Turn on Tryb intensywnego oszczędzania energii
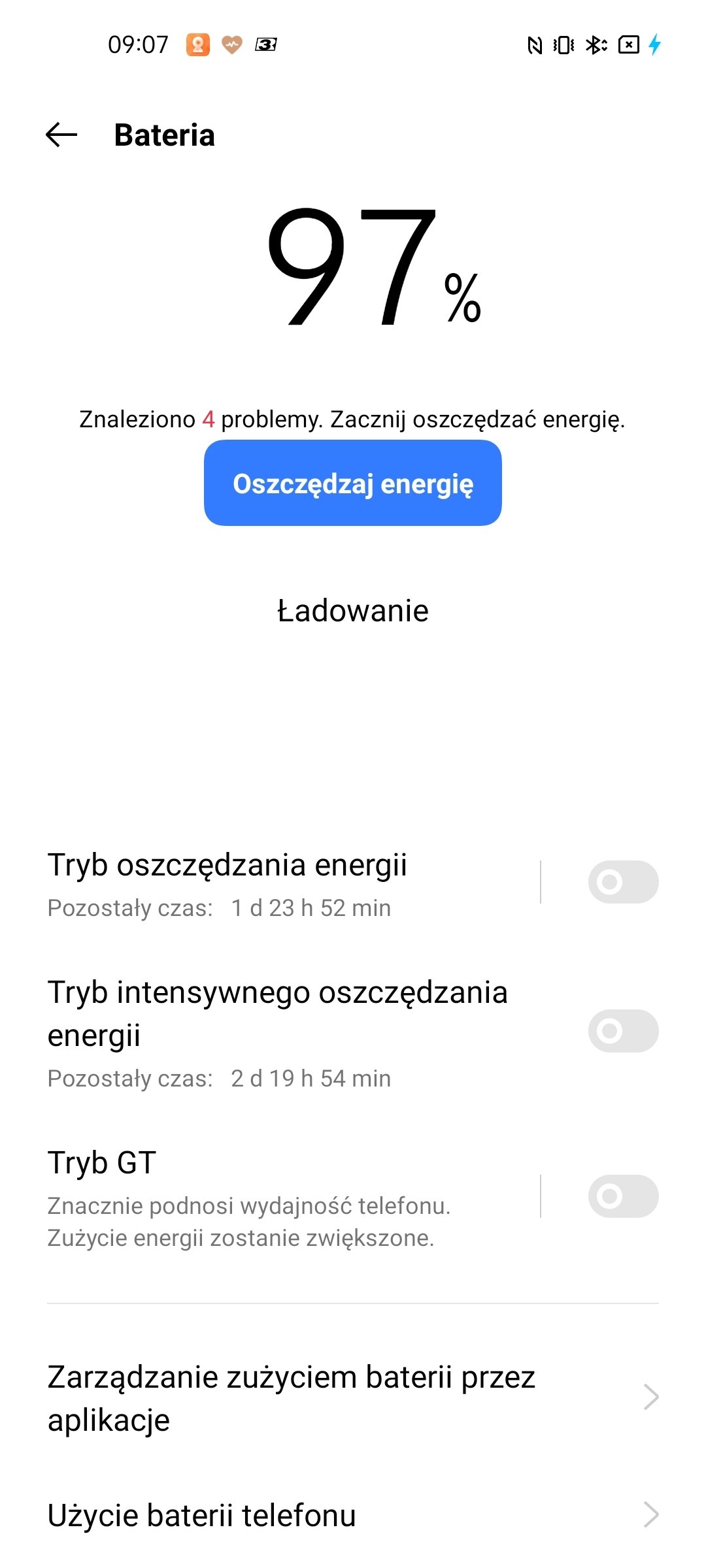The image size is (706, 1568). click(623, 1031)
